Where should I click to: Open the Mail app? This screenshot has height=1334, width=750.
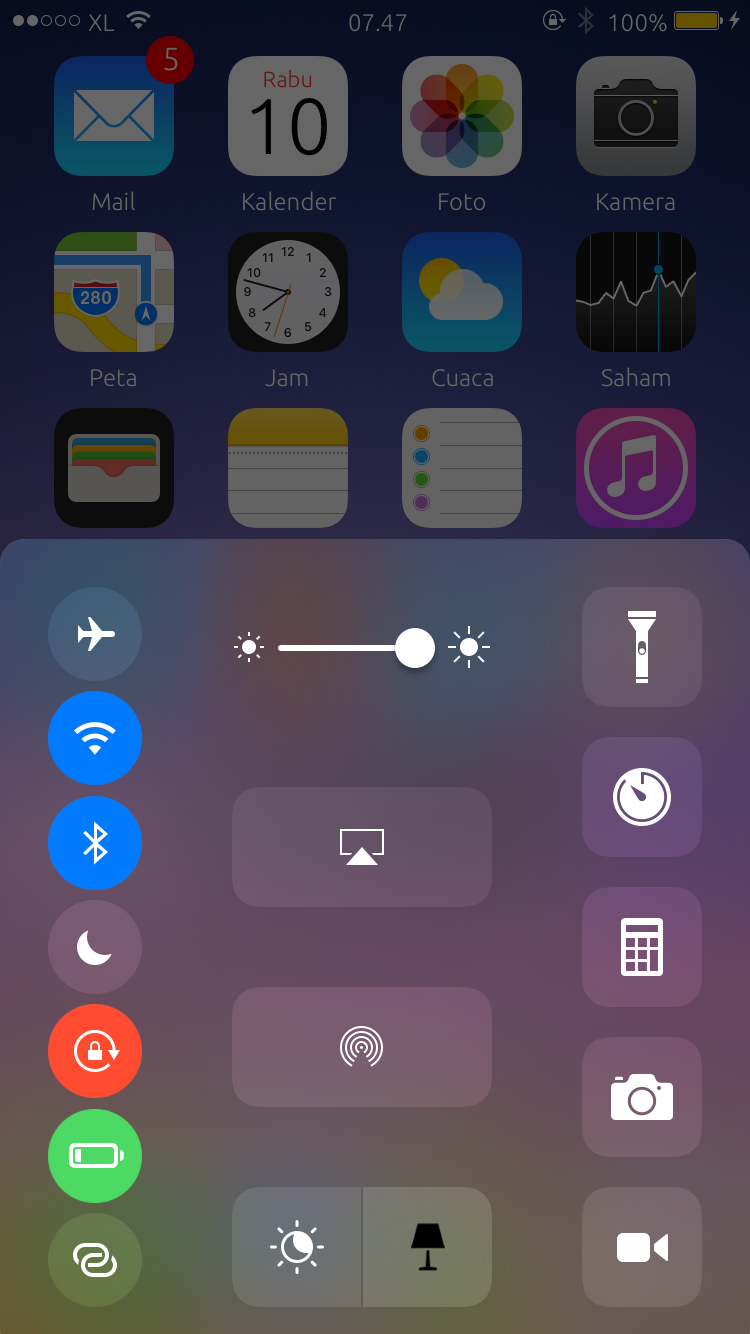(x=114, y=116)
